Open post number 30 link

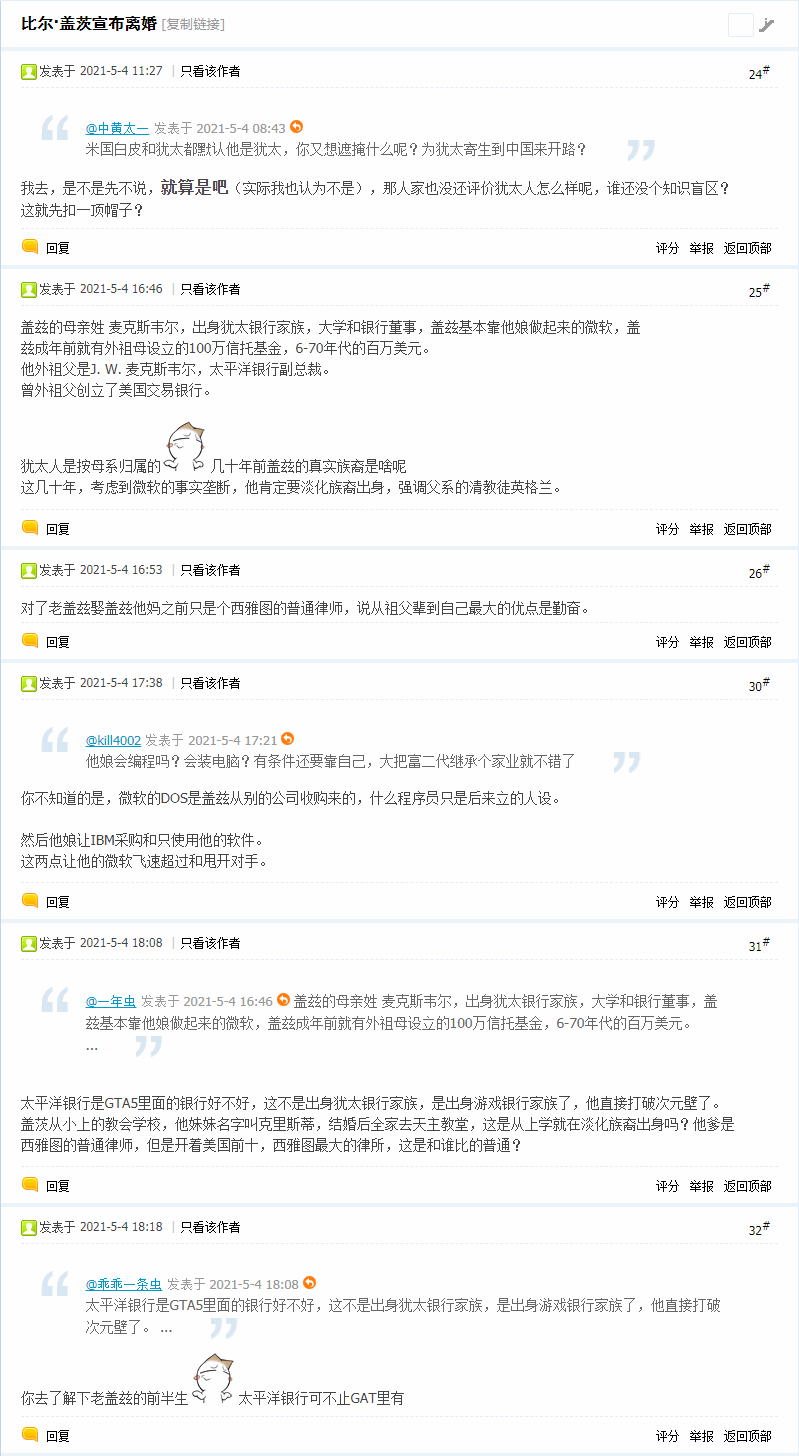[x=758, y=686]
